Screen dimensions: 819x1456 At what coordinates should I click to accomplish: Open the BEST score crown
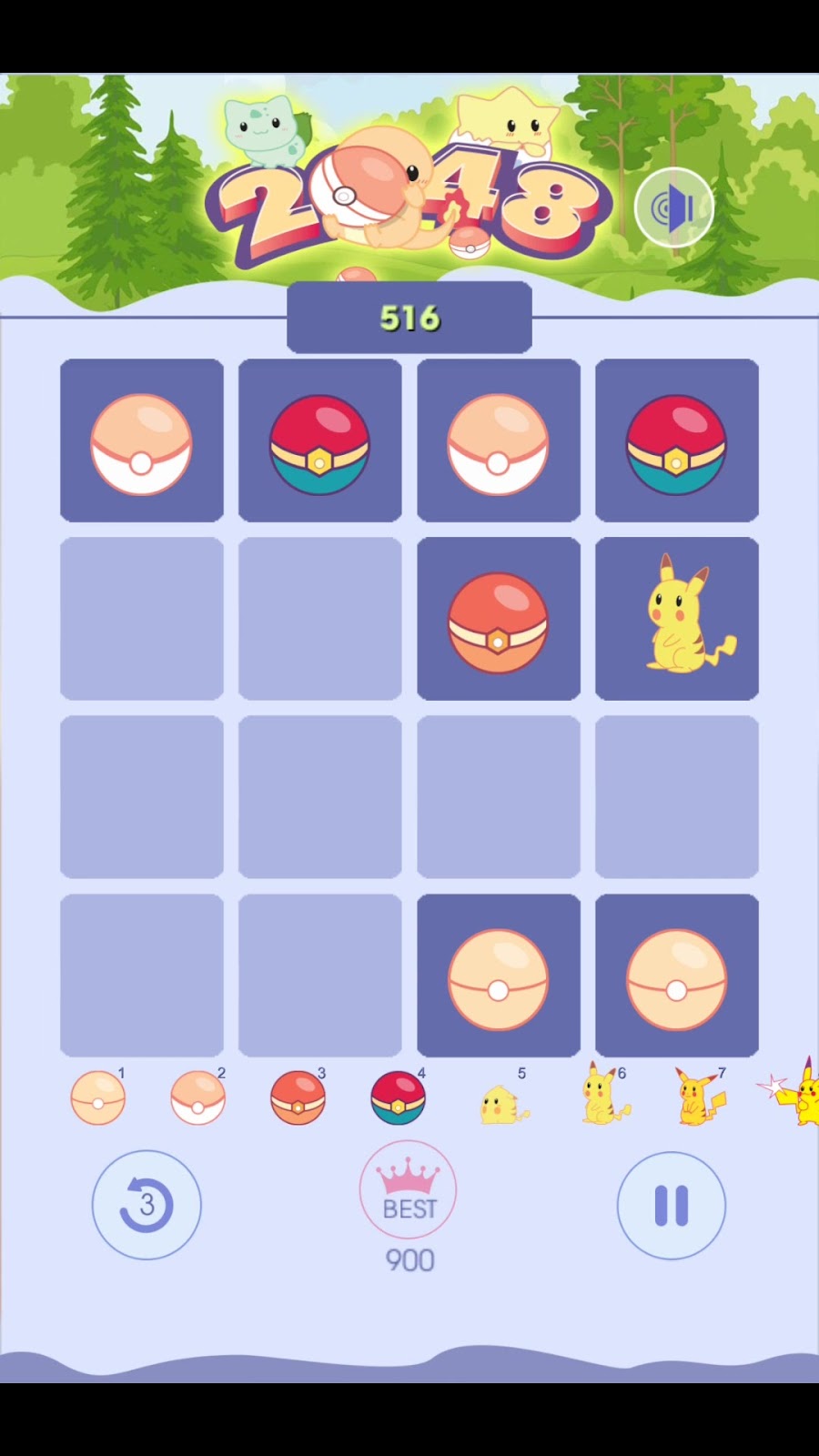pyautogui.click(x=409, y=1190)
